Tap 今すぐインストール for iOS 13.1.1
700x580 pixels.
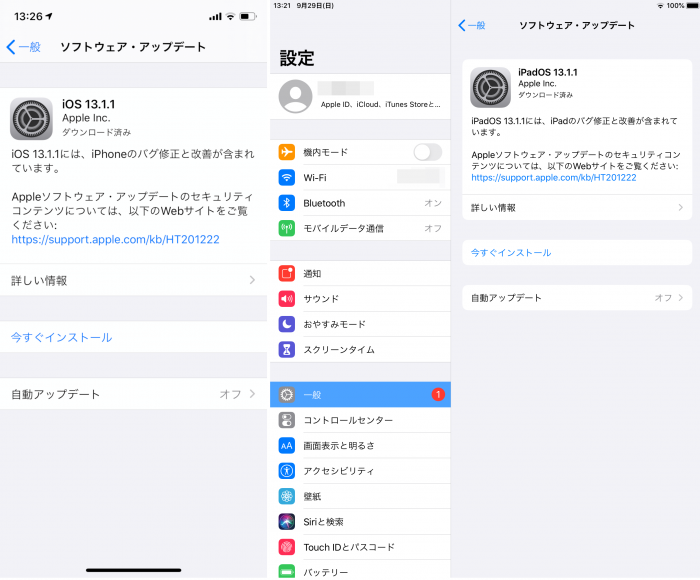point(61,338)
